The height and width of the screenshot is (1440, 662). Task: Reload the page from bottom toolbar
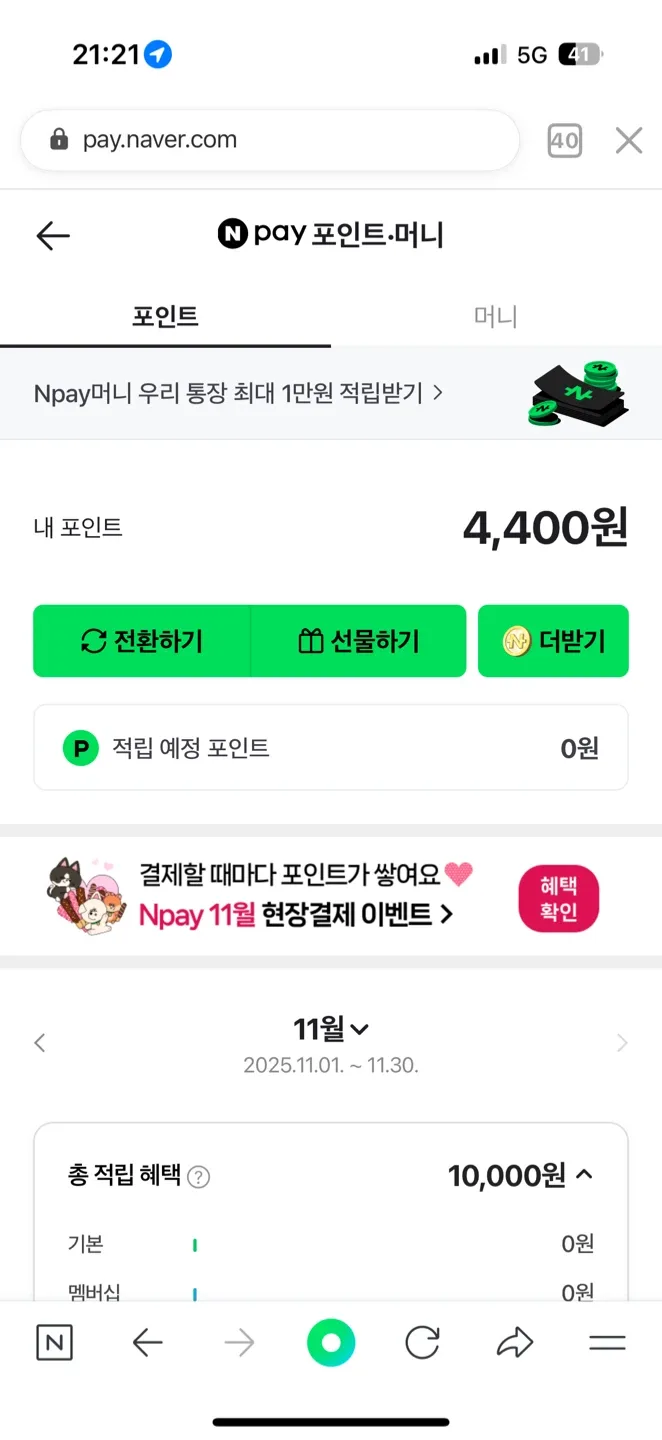(422, 1343)
